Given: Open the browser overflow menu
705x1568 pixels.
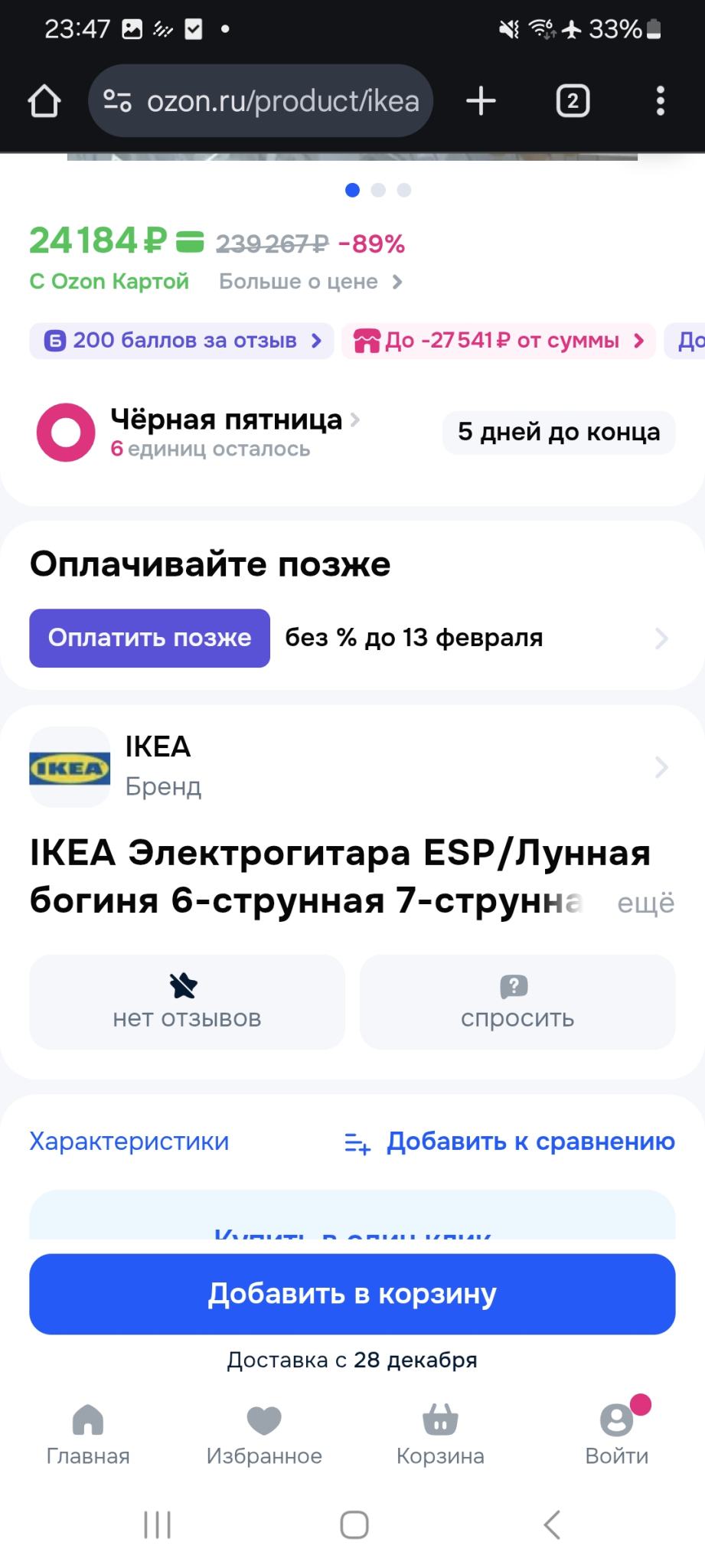Looking at the screenshot, I should click(660, 101).
